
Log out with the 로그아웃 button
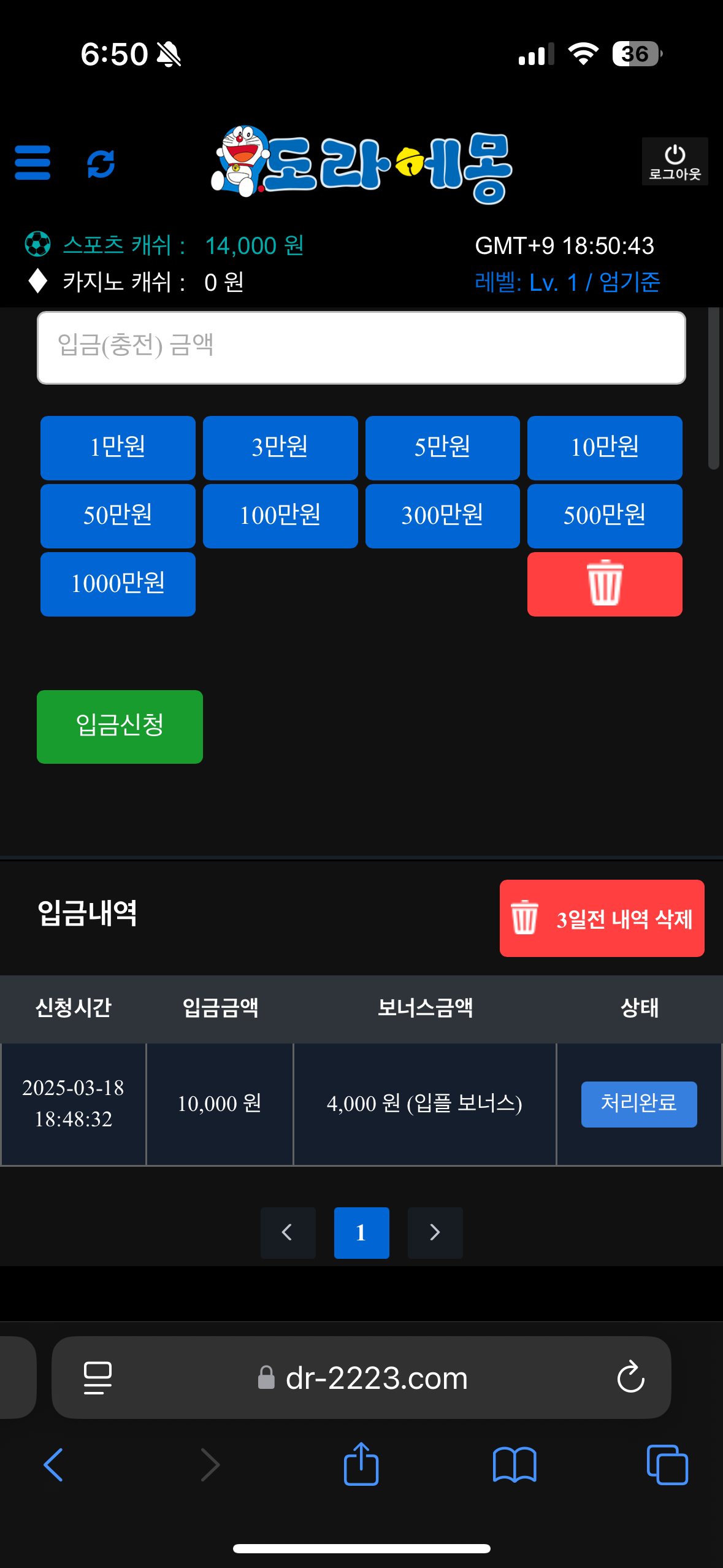pyautogui.click(x=675, y=162)
